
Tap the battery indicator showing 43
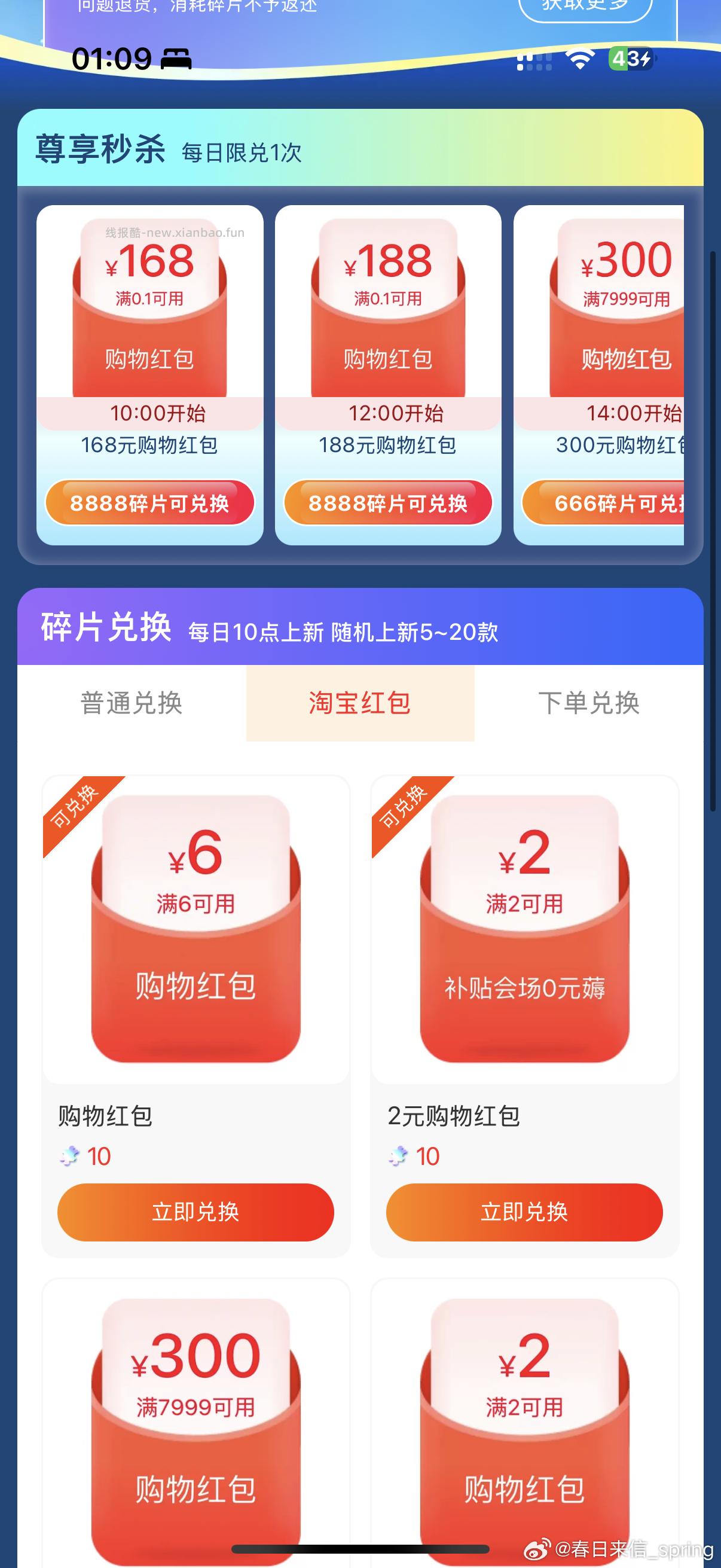[629, 61]
